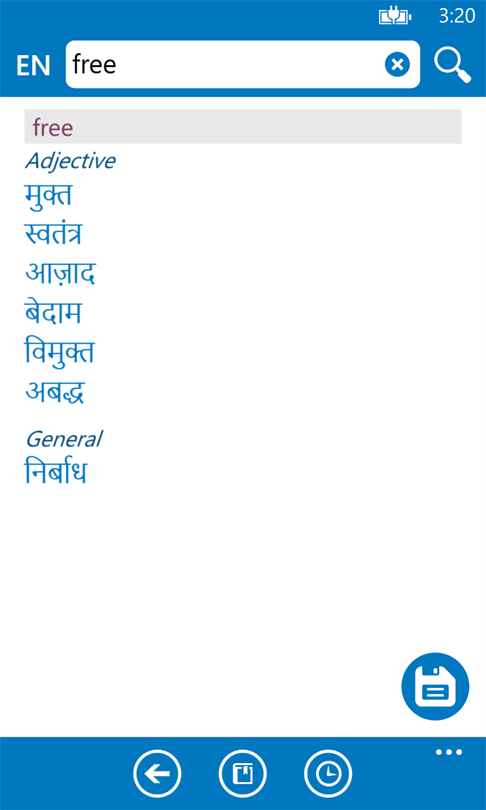The height and width of the screenshot is (810, 486).
Task: Tap the magnifier search icon
Action: pyautogui.click(x=452, y=65)
